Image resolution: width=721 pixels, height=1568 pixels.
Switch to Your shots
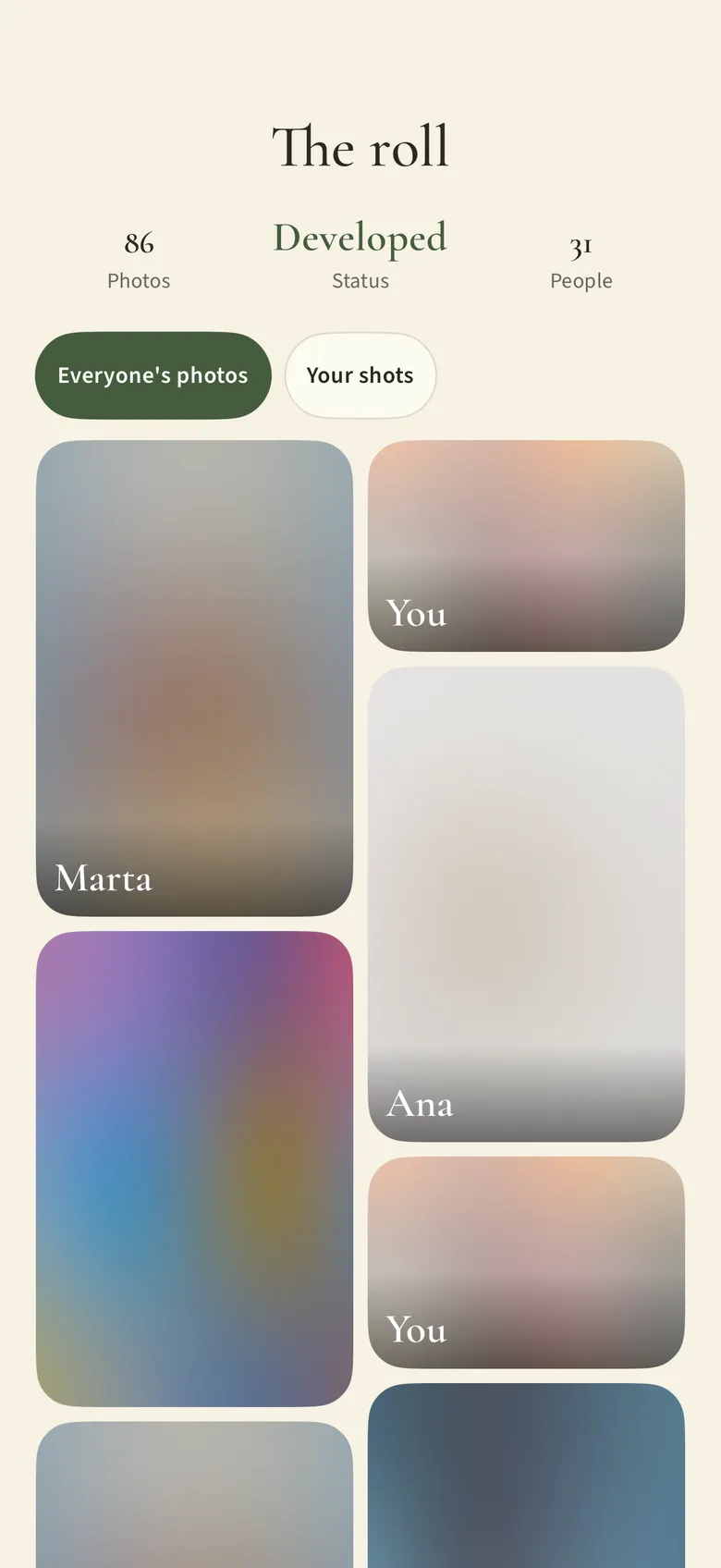(x=360, y=375)
